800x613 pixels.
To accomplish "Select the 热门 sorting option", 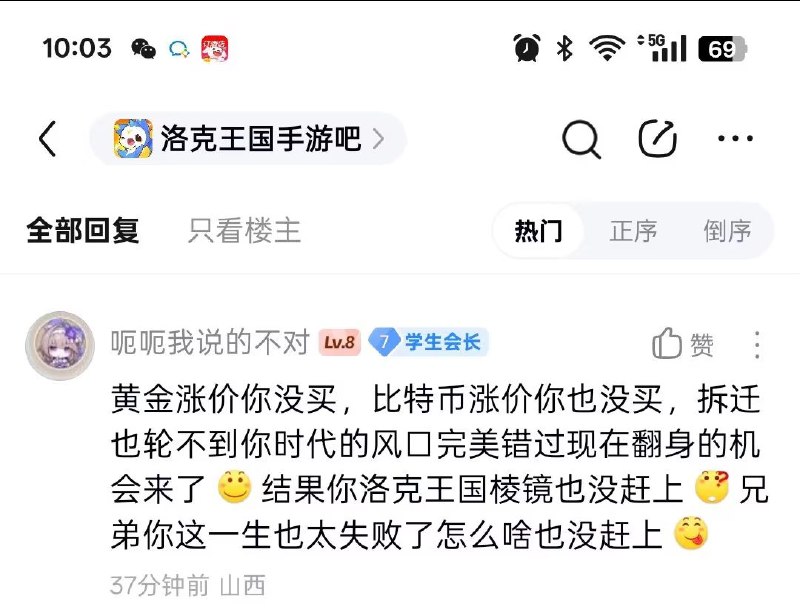I will click(538, 232).
